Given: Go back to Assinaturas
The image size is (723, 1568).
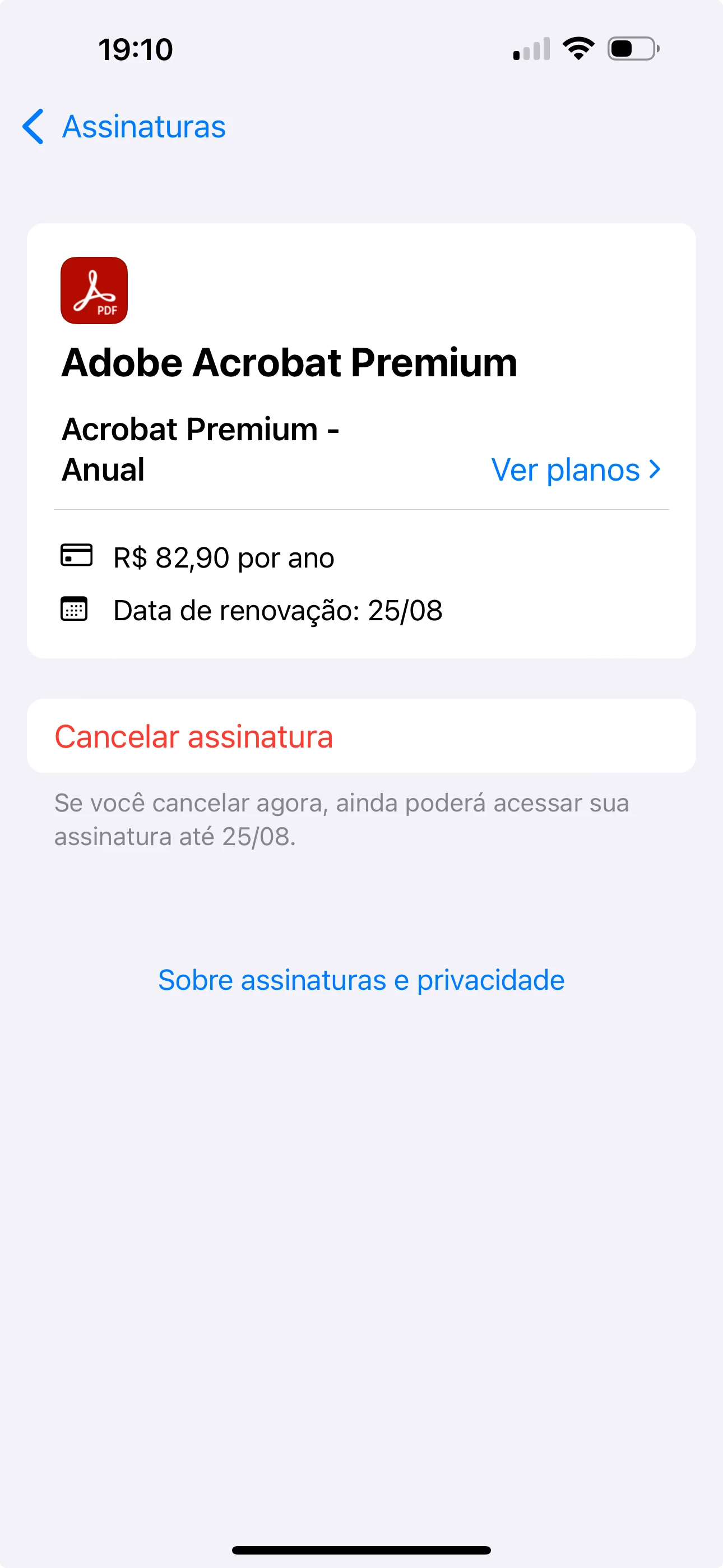Looking at the screenshot, I should (x=124, y=127).
